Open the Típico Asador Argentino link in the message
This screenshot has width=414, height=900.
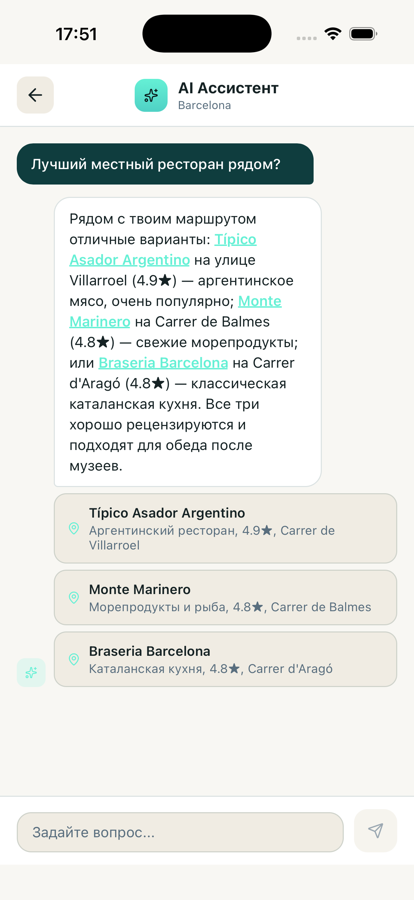click(x=130, y=260)
